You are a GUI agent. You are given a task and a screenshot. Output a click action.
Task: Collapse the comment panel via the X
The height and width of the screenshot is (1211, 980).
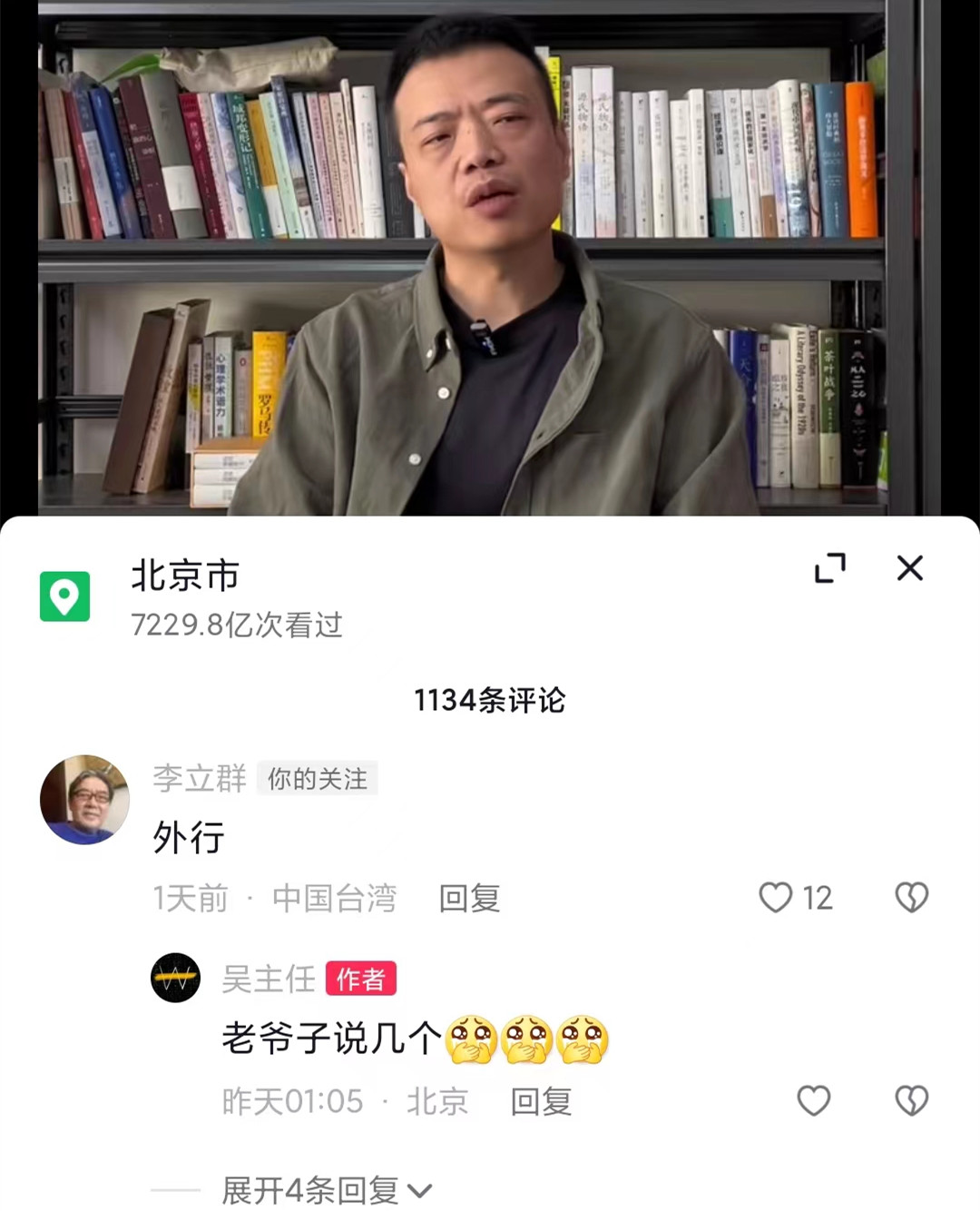[910, 567]
